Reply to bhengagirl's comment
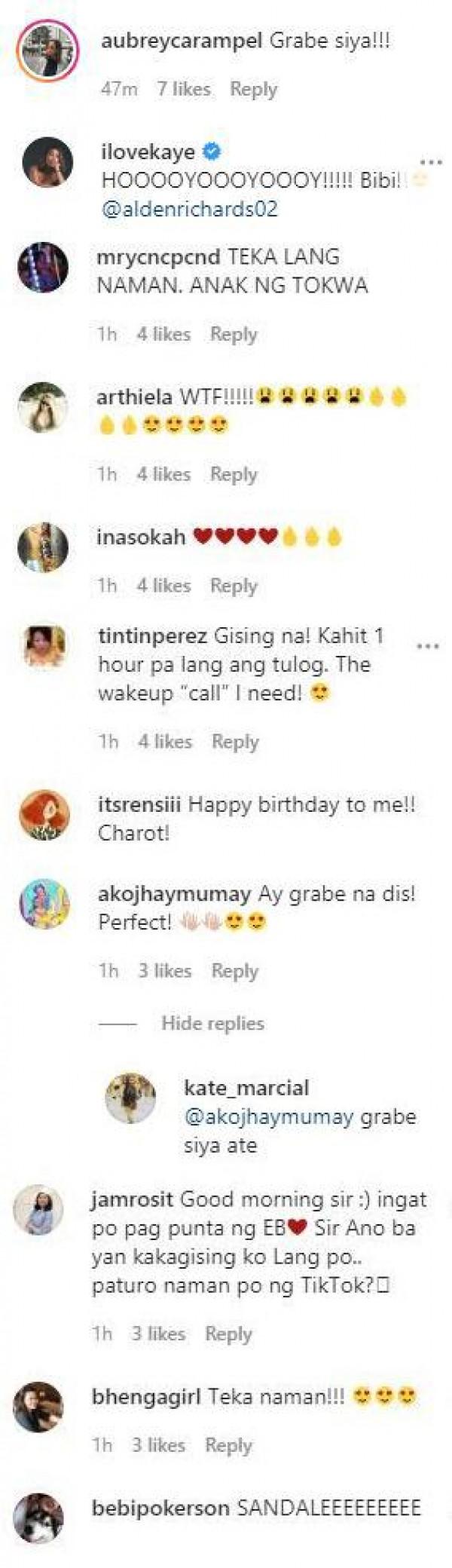The width and height of the screenshot is (452, 1568). (228, 1445)
